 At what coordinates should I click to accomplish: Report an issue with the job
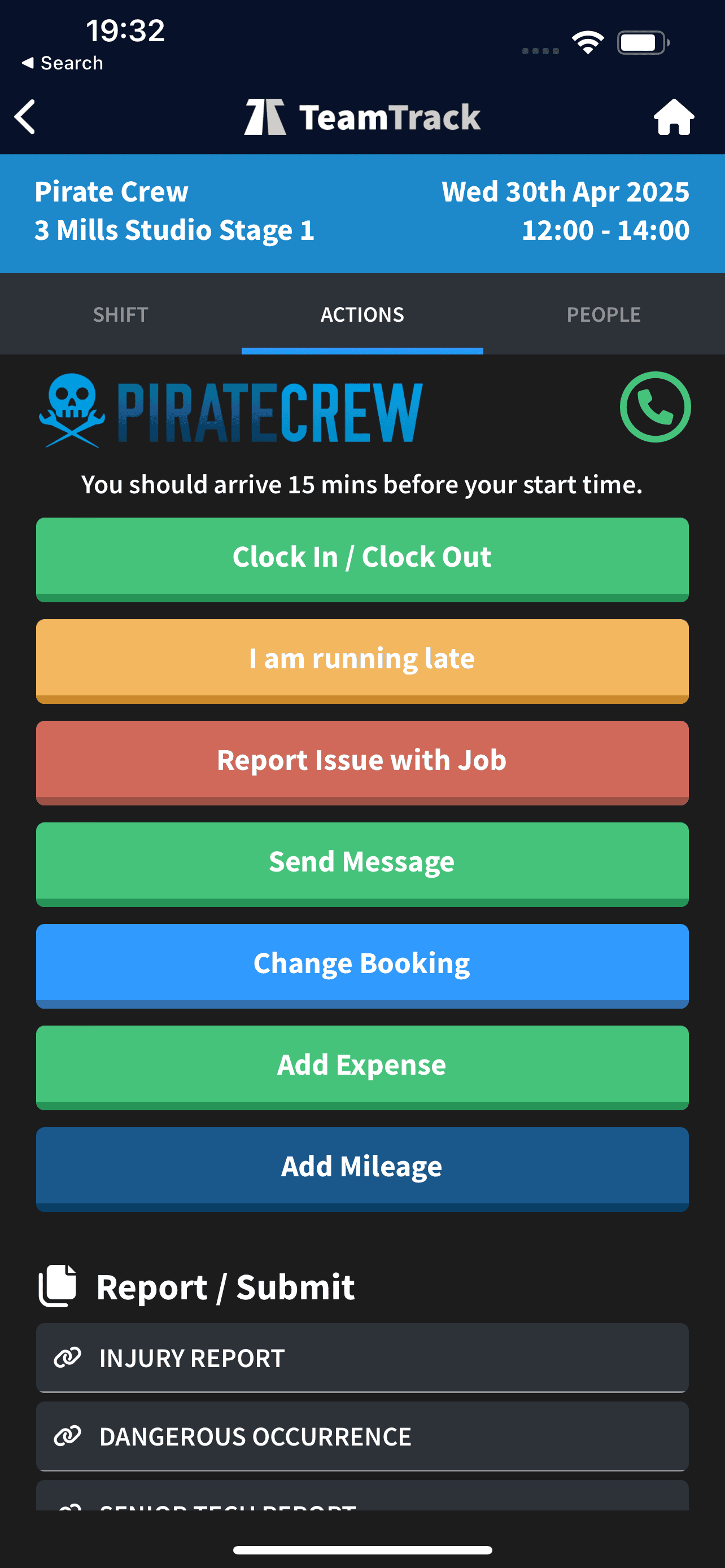click(362, 761)
